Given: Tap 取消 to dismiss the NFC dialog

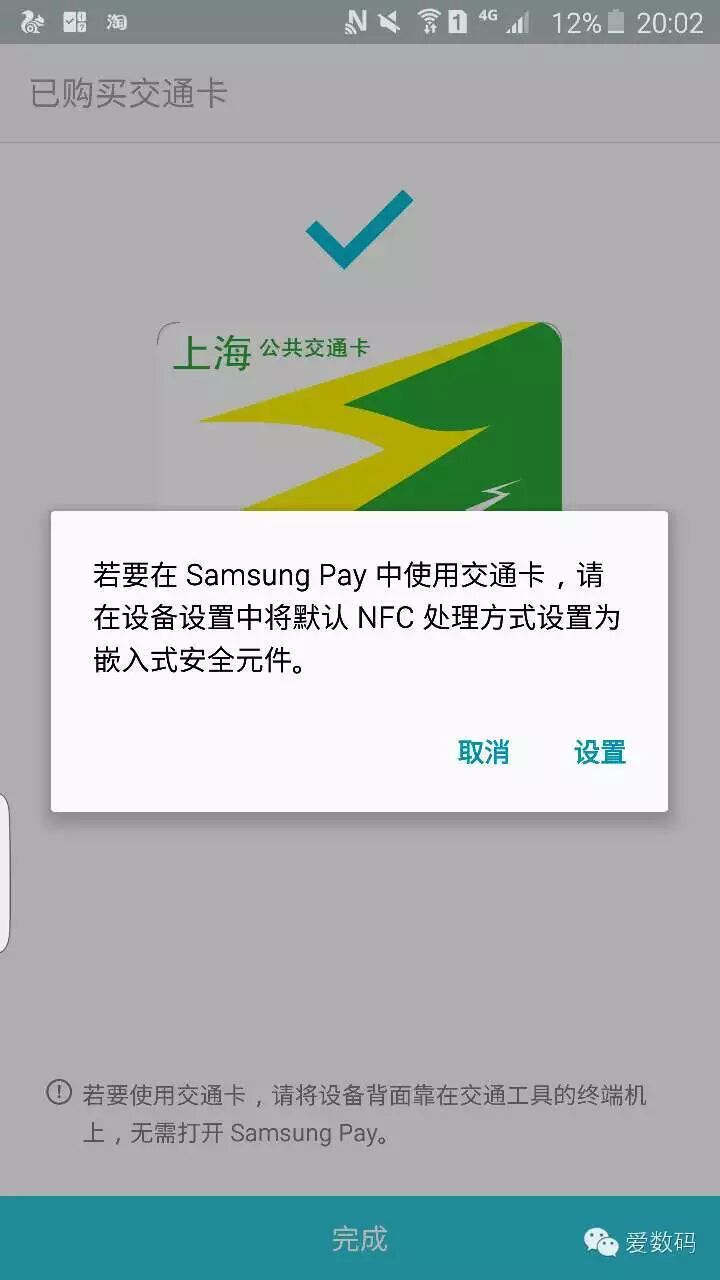Looking at the screenshot, I should pos(484,752).
